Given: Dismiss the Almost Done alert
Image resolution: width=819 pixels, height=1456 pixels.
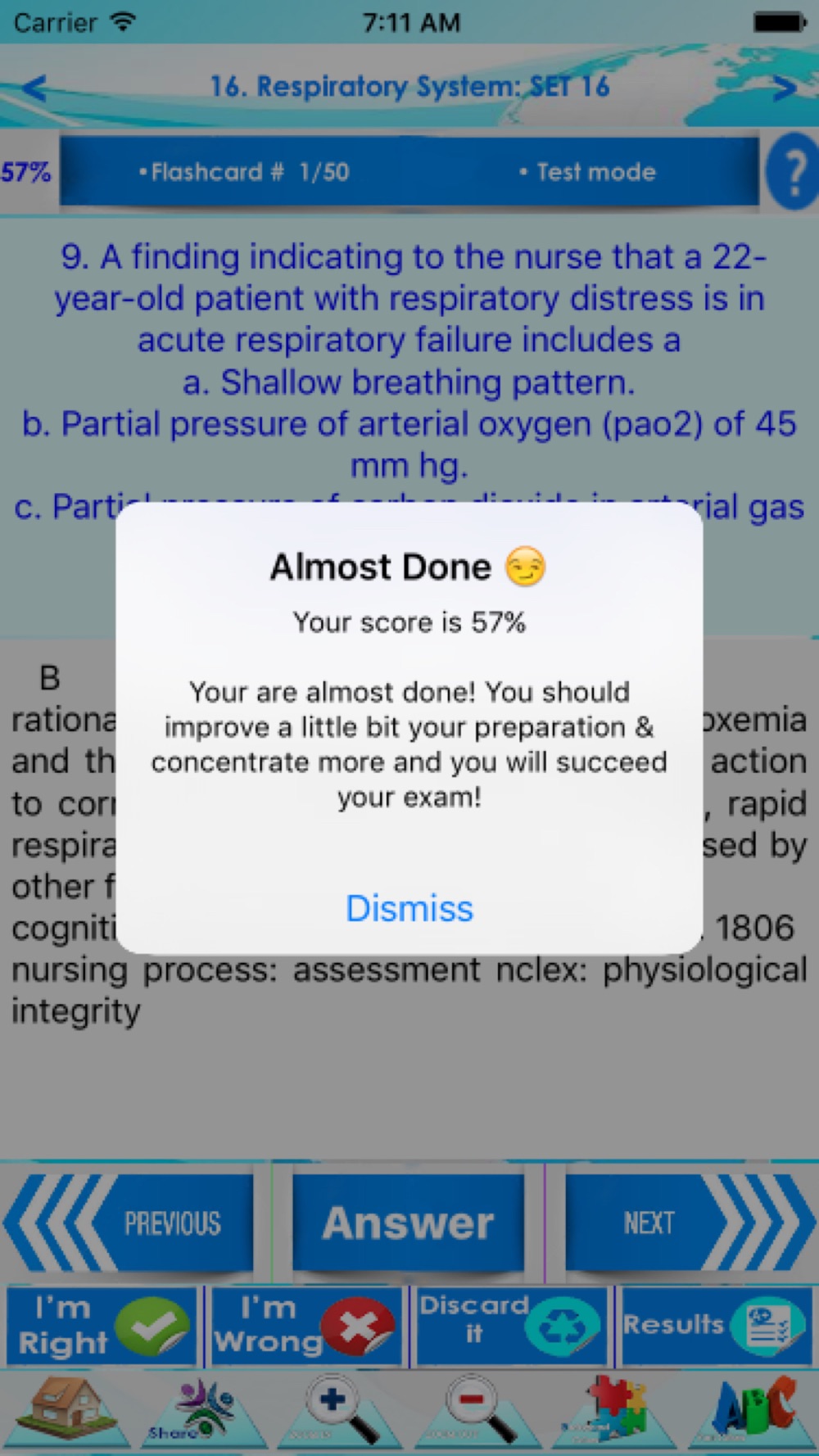Looking at the screenshot, I should click(x=409, y=908).
